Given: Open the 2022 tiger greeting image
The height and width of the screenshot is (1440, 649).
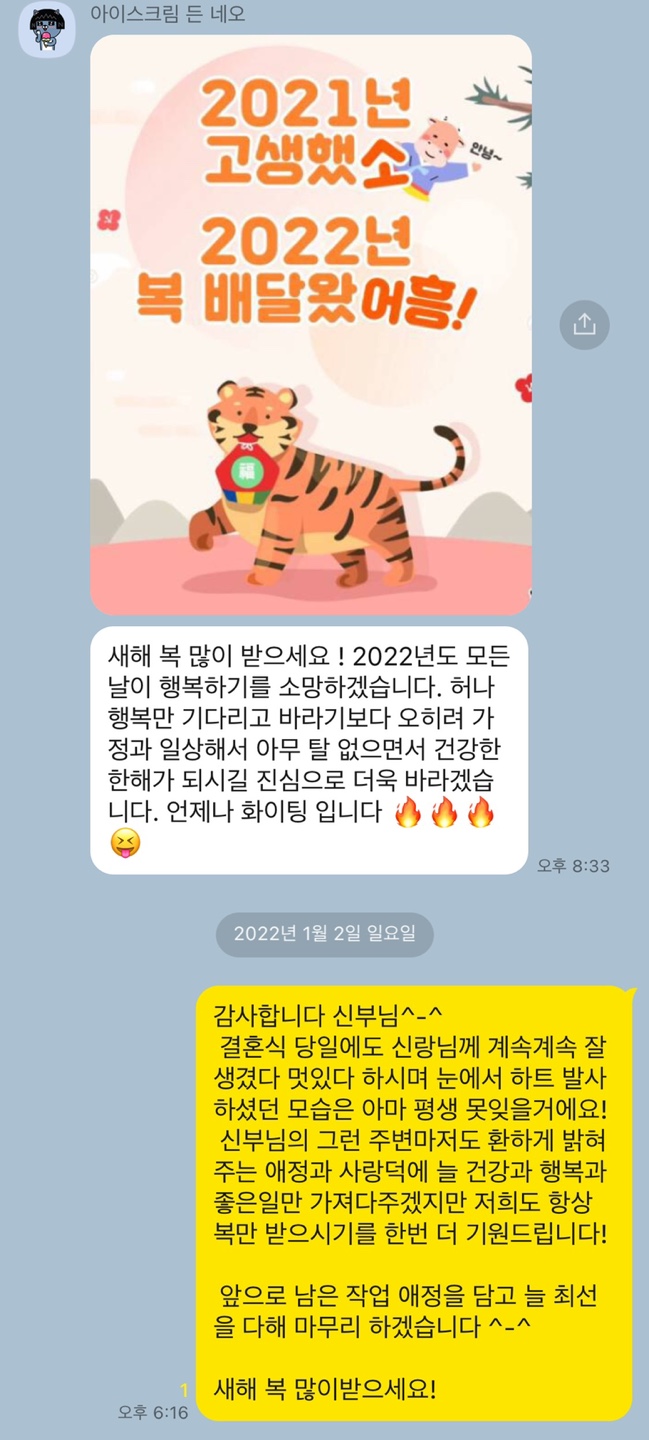Looking at the screenshot, I should 311,325.
